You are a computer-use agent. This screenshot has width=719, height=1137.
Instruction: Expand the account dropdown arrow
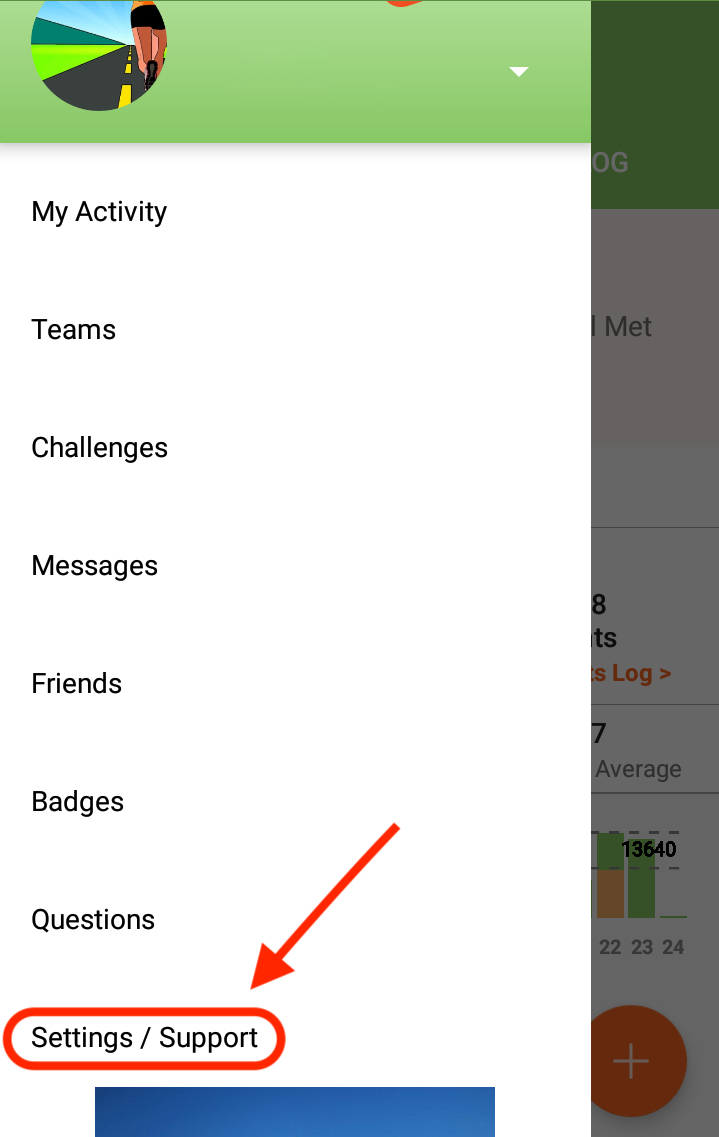(x=519, y=71)
